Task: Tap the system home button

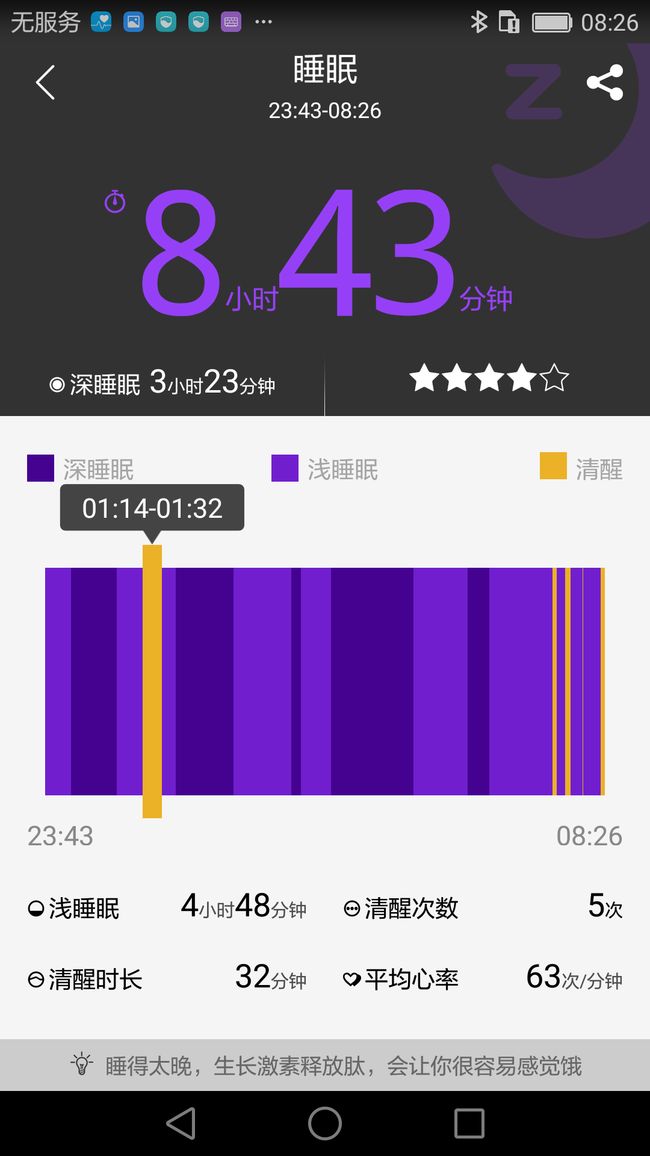Action: pos(325,1124)
